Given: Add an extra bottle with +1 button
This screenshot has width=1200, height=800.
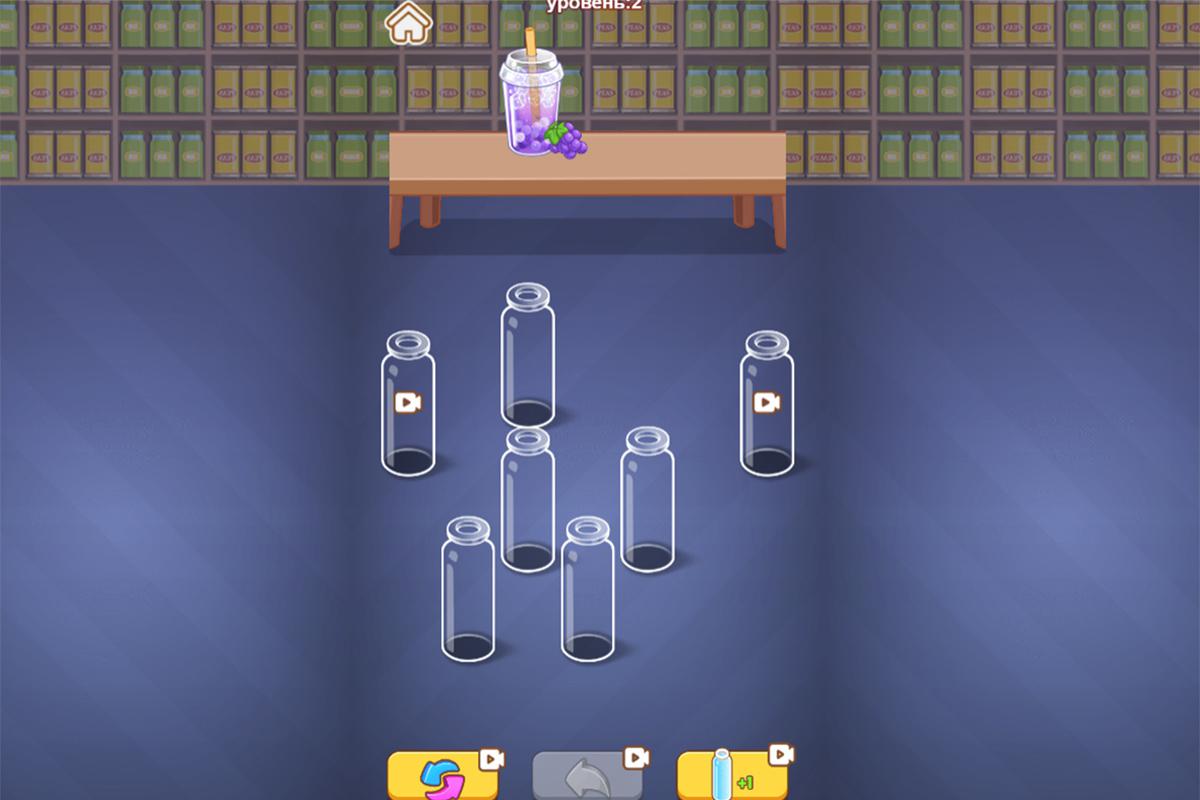Looking at the screenshot, I should [731, 777].
